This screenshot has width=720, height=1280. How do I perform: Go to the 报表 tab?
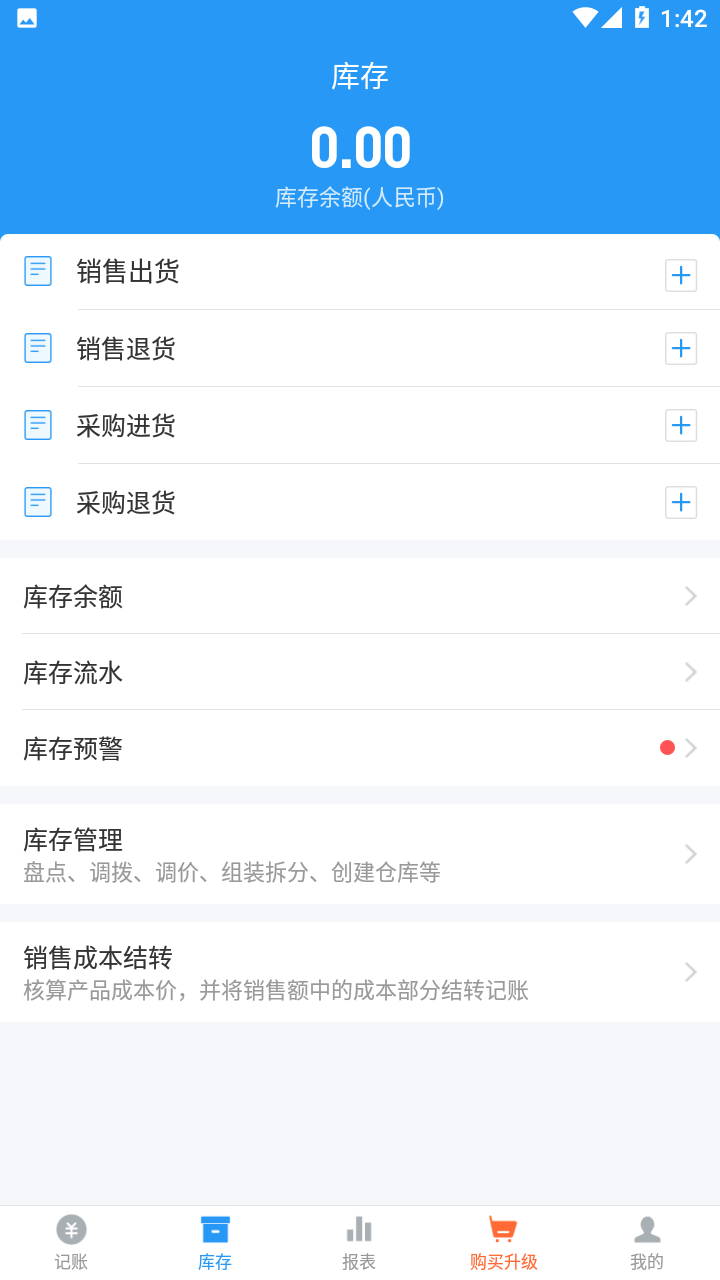359,1243
